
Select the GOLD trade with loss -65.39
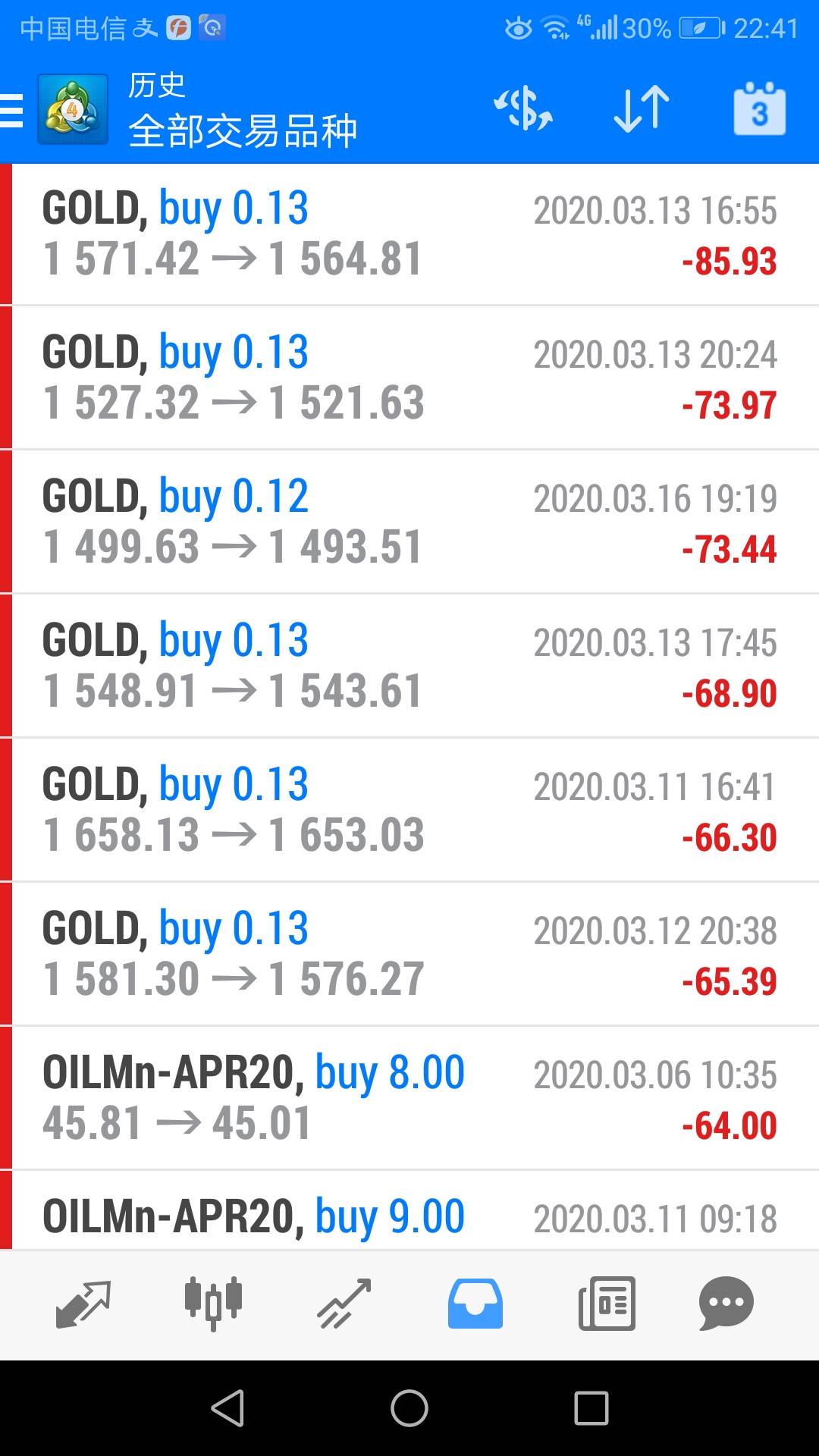pyautogui.click(x=409, y=954)
